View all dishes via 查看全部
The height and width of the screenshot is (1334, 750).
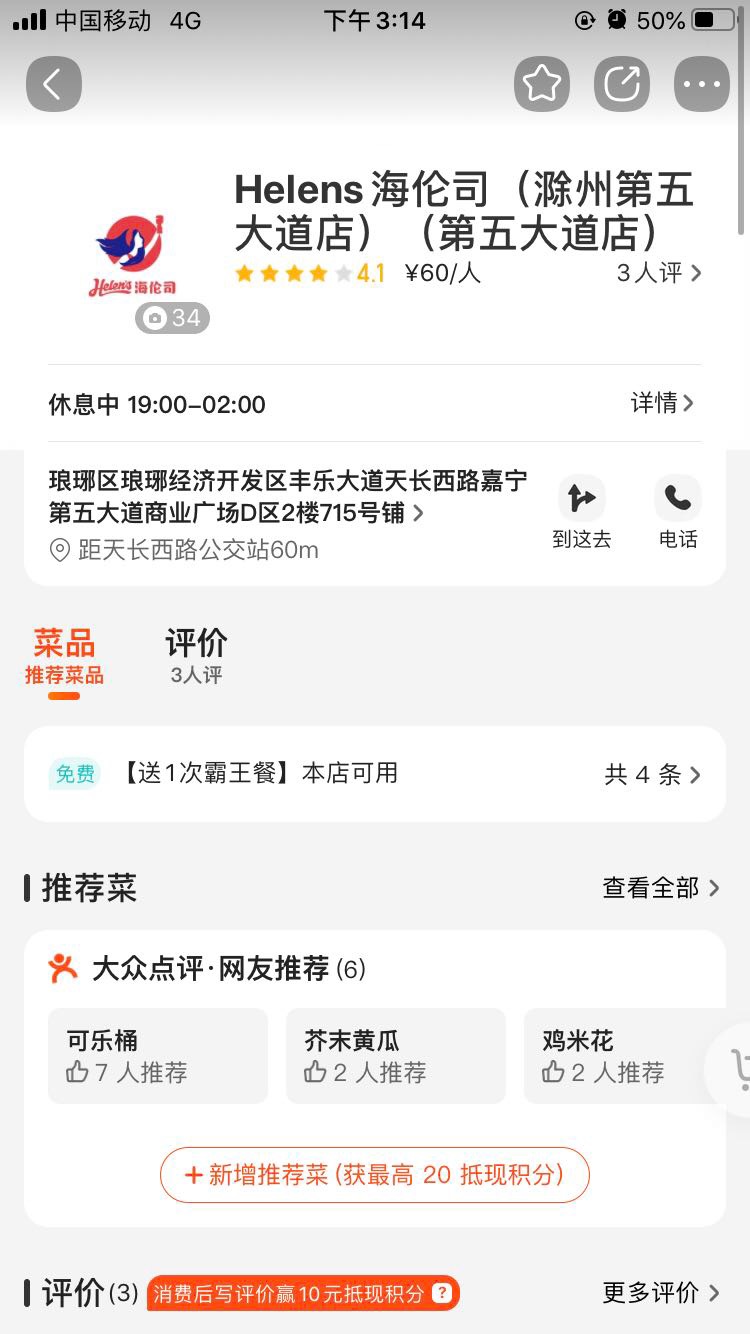[x=661, y=888]
